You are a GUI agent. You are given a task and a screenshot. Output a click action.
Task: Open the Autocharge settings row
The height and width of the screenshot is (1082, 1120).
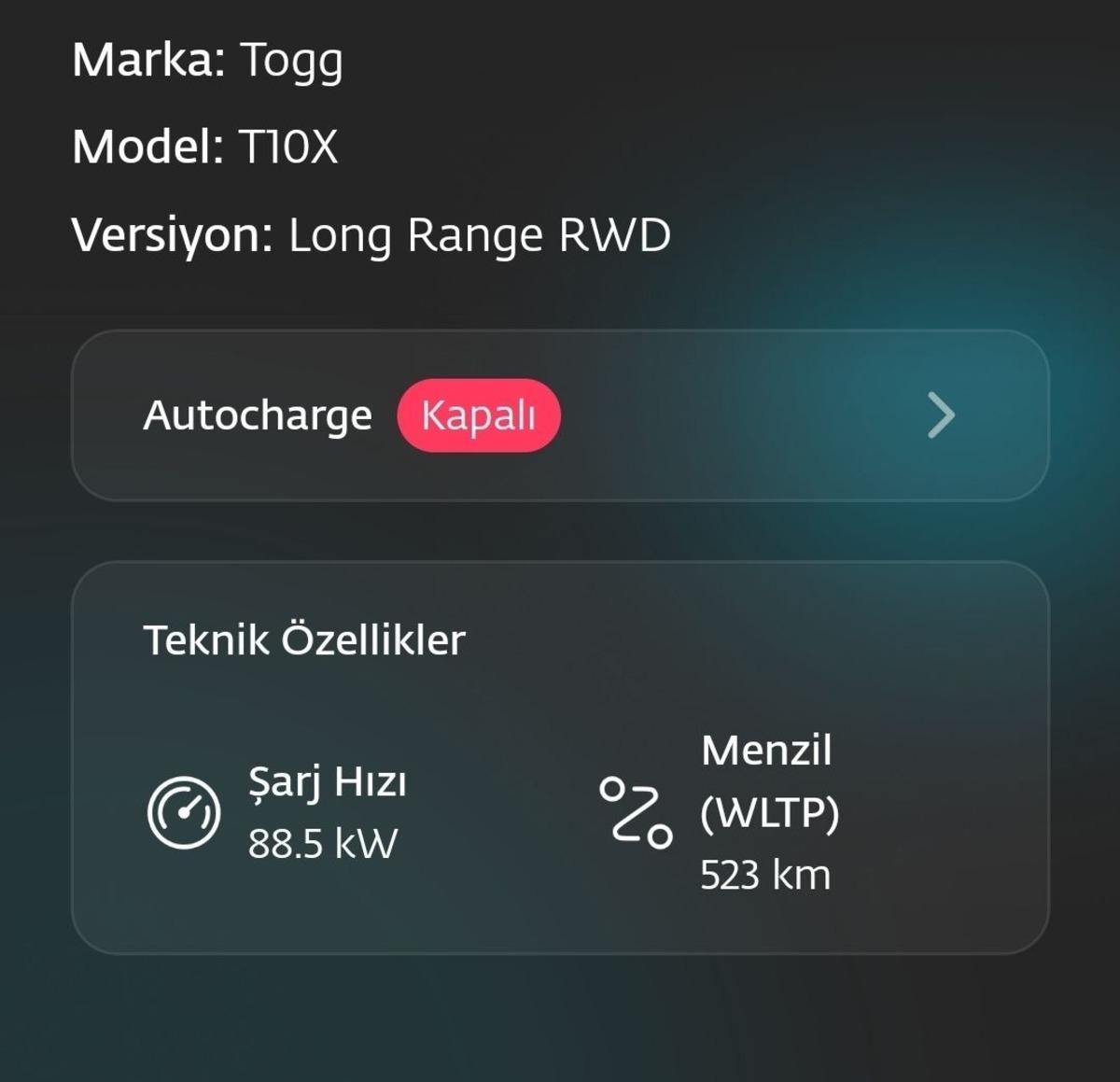pos(560,415)
